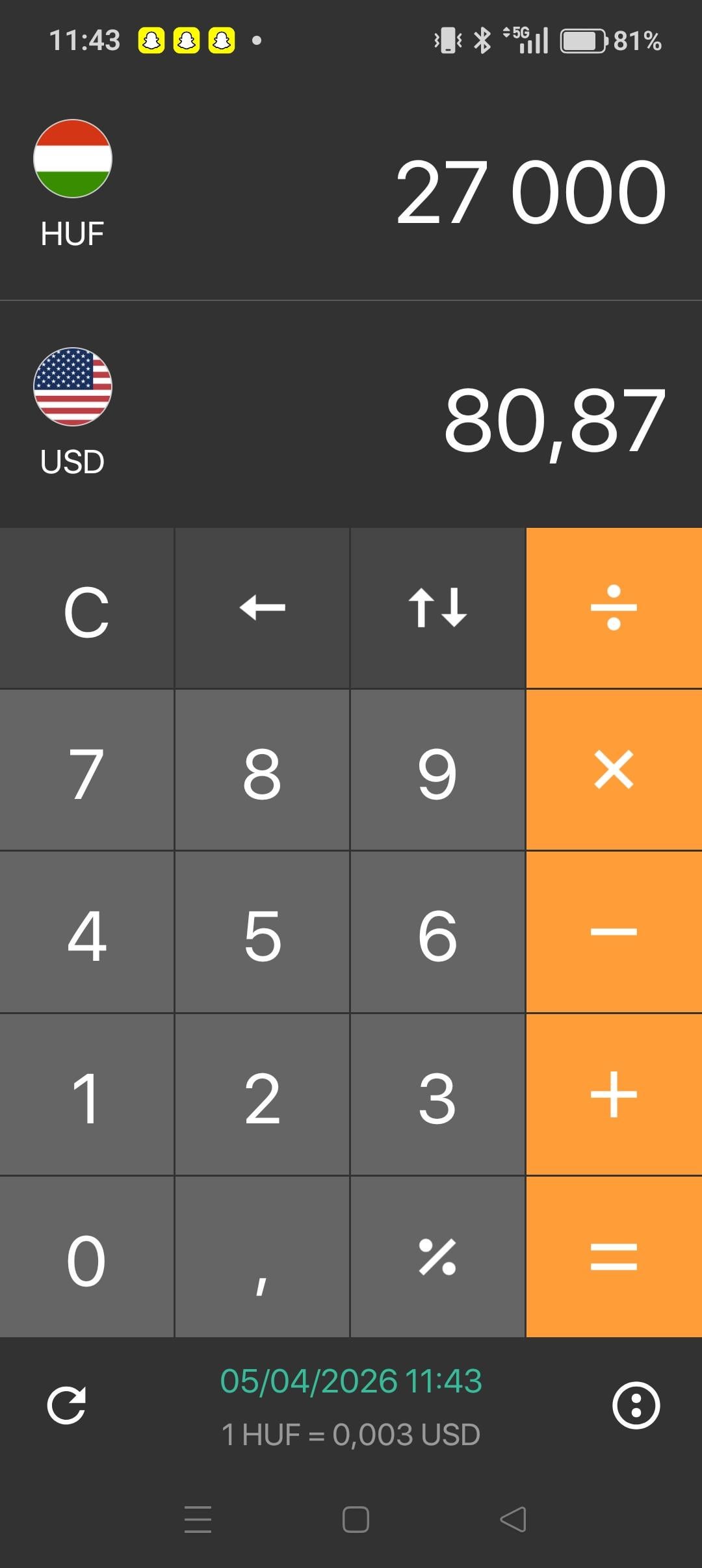Viewport: 702px width, 1568px height.
Task: Go back with the system back button
Action: point(513,1520)
